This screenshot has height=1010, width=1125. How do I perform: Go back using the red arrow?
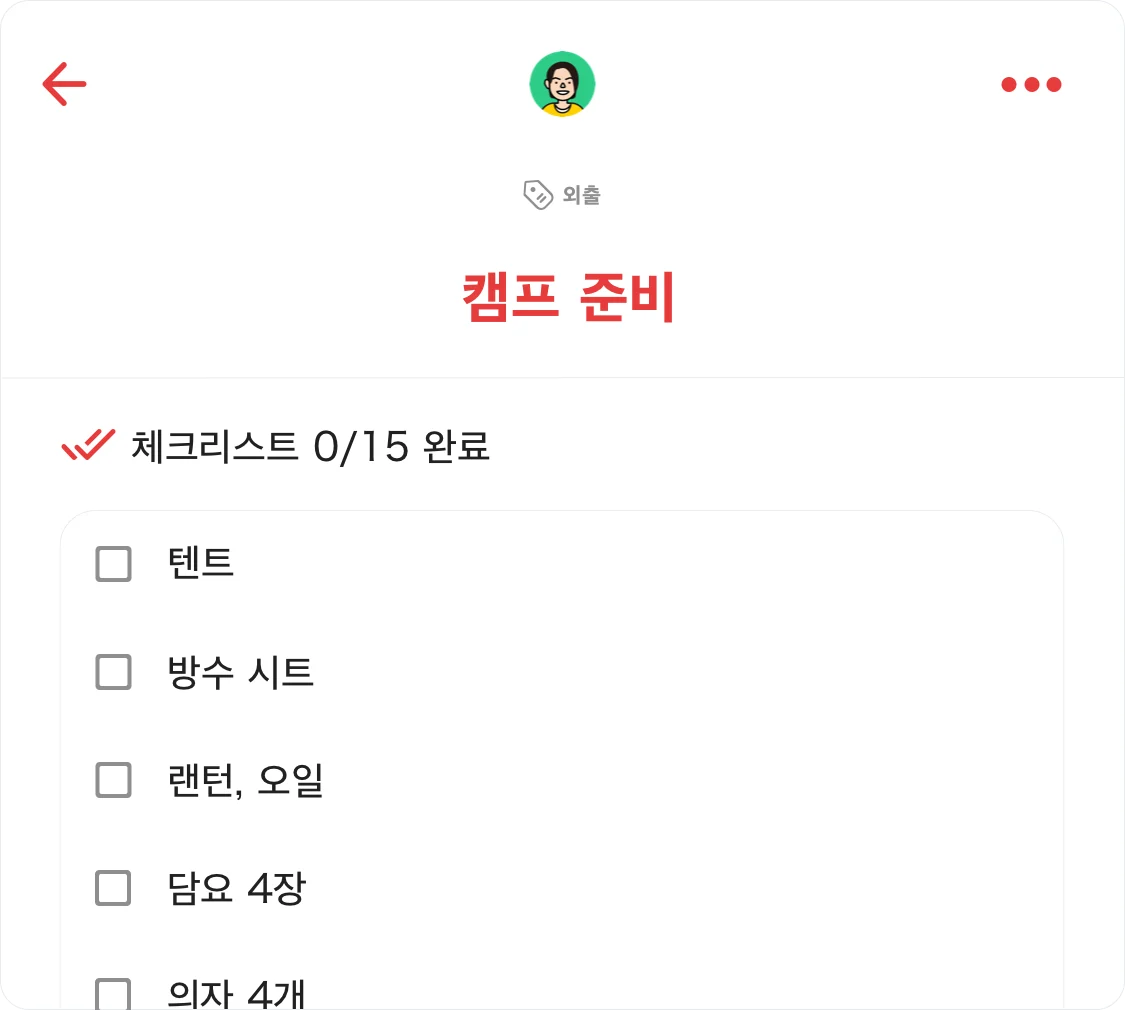tap(65, 84)
